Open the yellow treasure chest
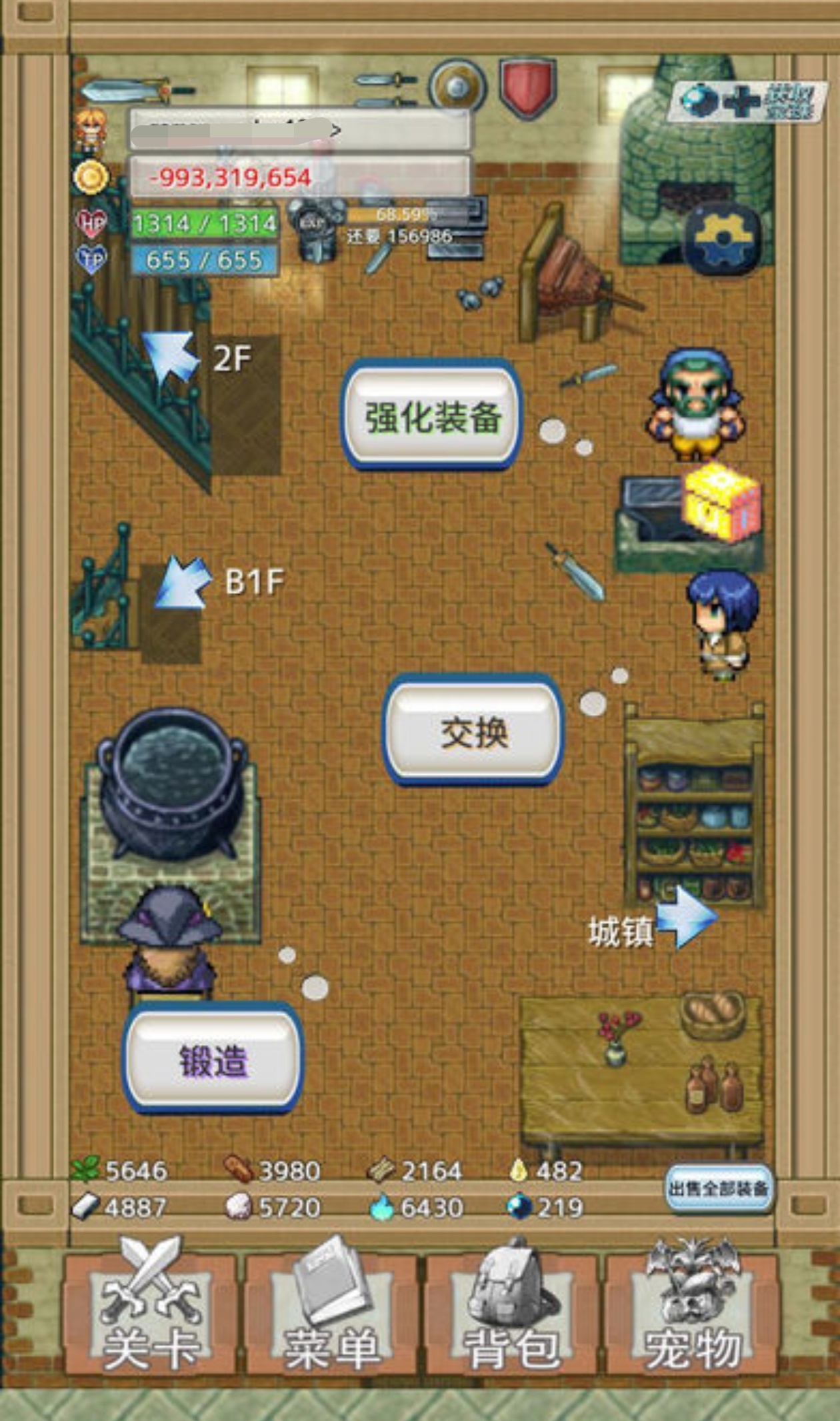The image size is (840, 1421). click(722, 502)
